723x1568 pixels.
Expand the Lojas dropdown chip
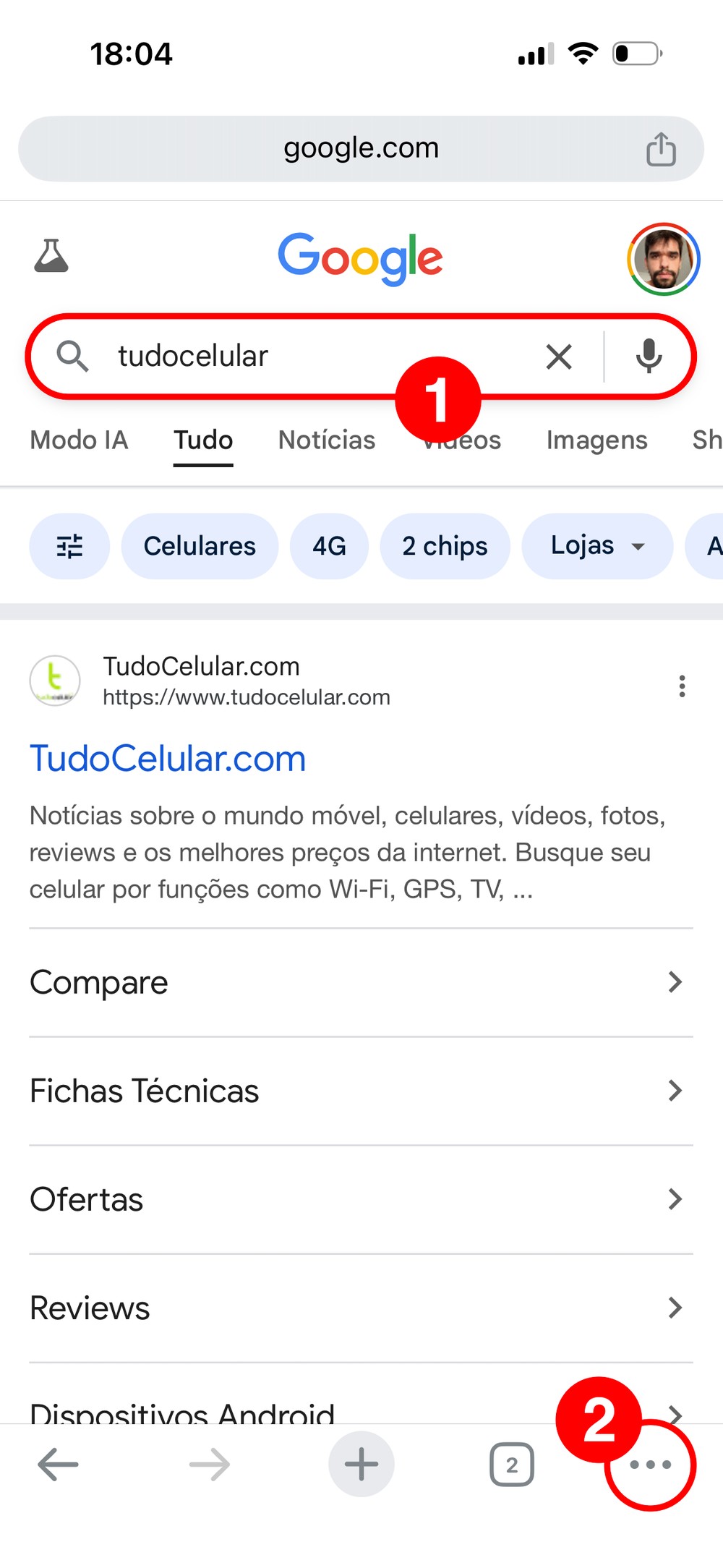597,546
